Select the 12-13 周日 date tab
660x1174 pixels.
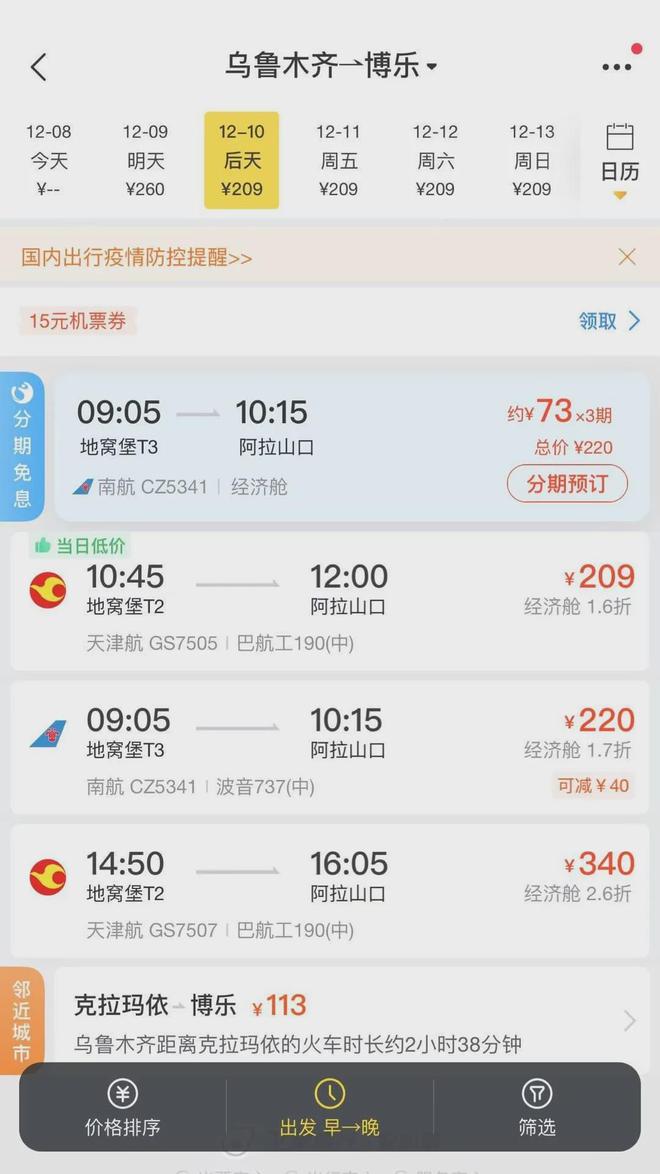[531, 160]
